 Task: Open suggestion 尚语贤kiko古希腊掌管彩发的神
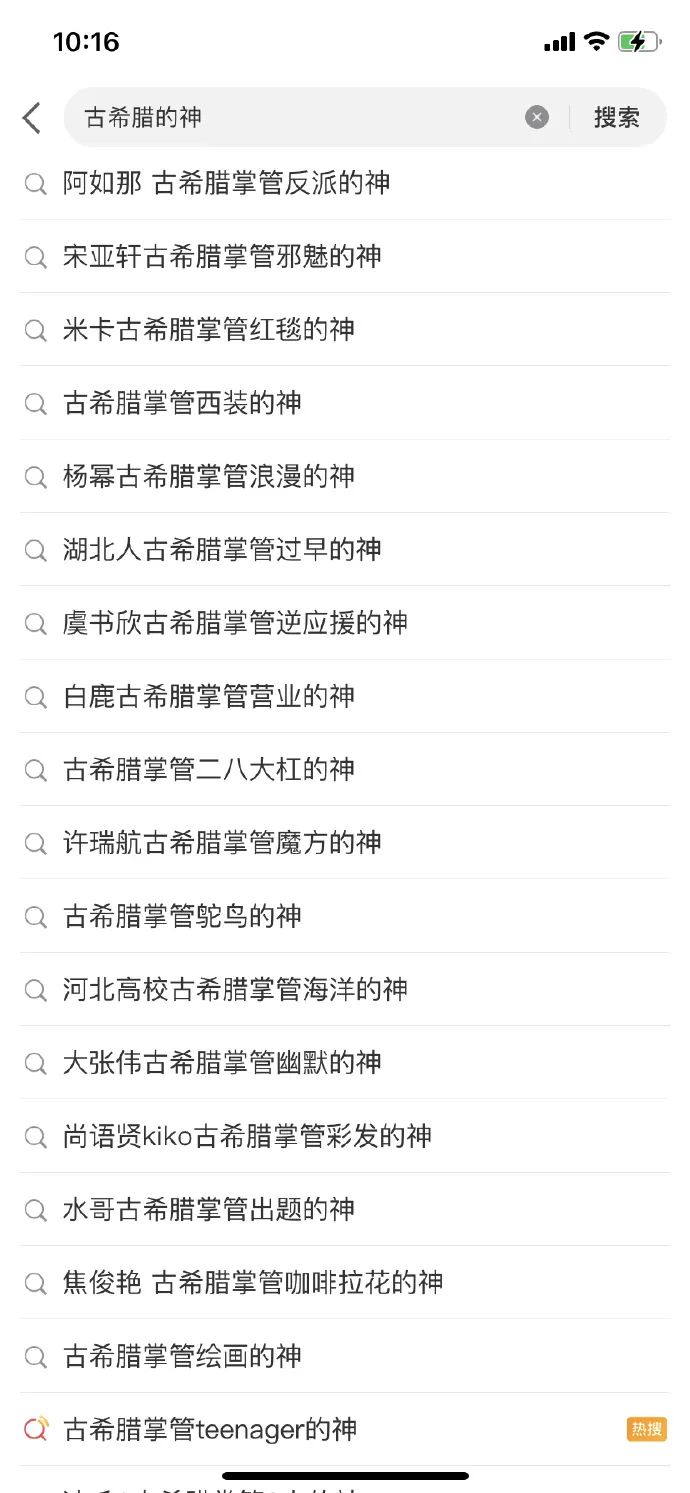click(345, 1136)
